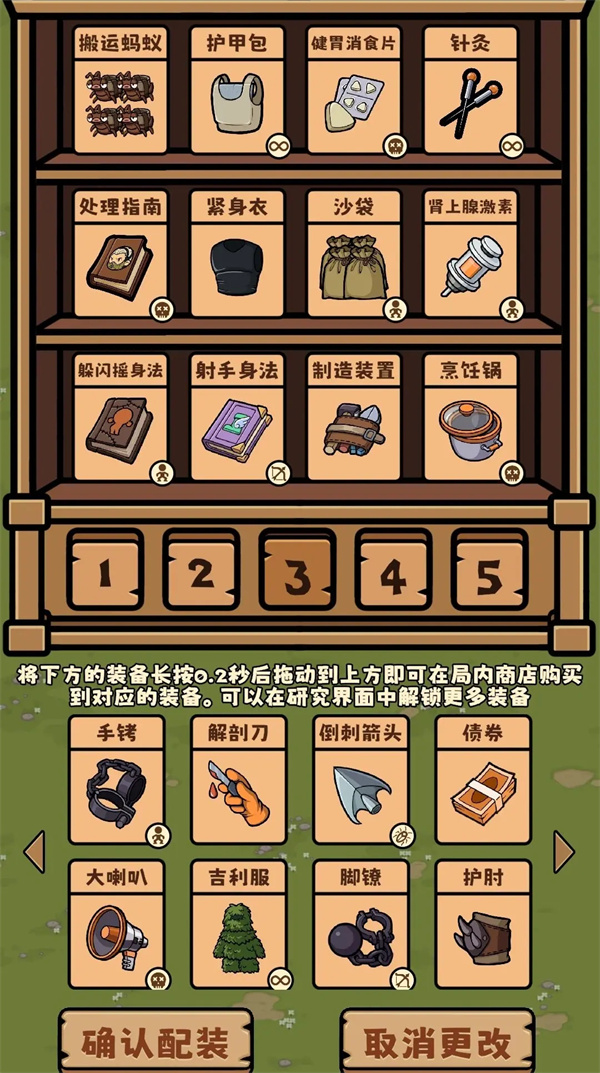Tap the 肾上腺激素 card
This screenshot has height=1073, width=600.
click(x=470, y=256)
